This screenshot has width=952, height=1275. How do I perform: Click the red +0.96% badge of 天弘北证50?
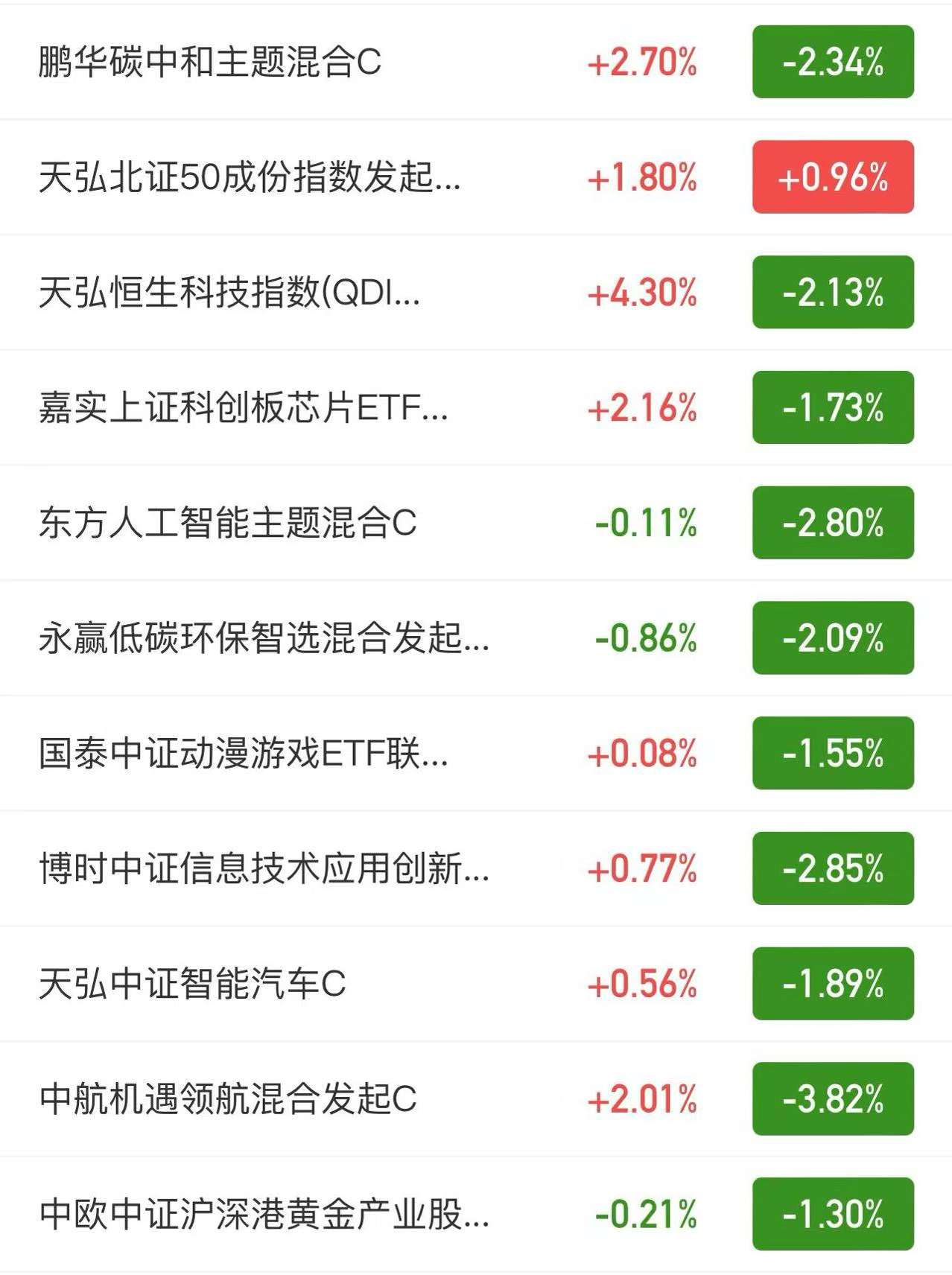(x=832, y=179)
